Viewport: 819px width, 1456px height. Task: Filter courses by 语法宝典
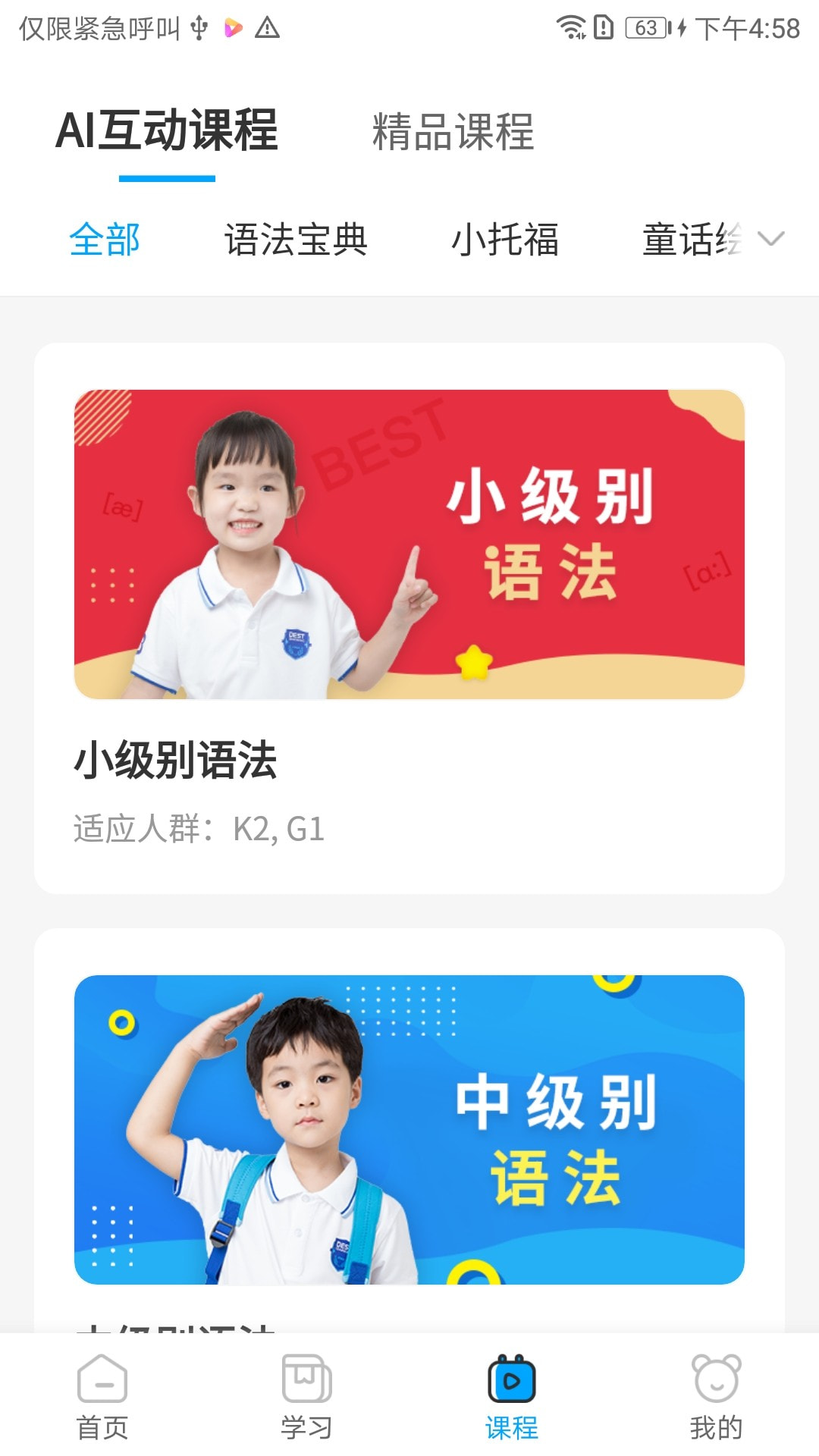pyautogui.click(x=296, y=240)
